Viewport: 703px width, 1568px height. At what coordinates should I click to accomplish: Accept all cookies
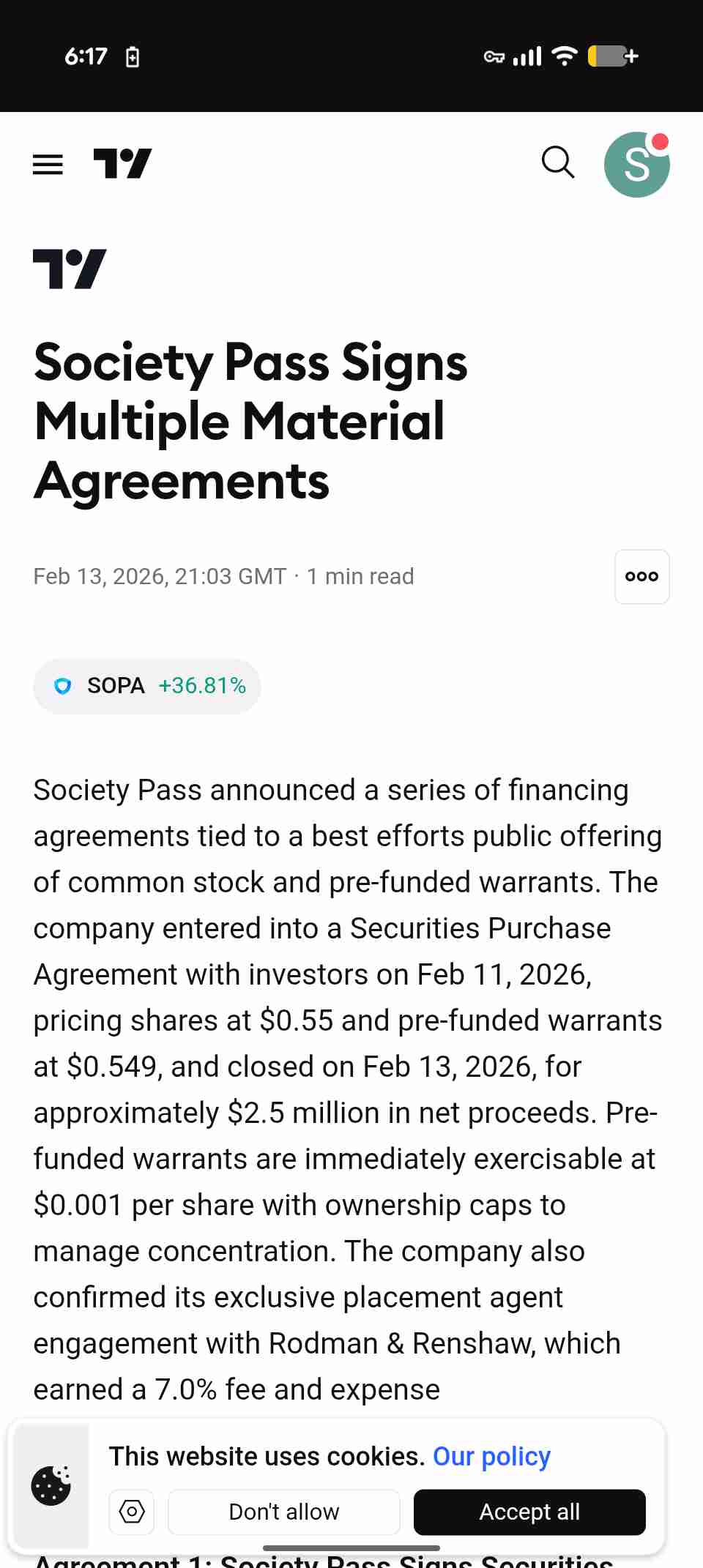pos(529,1512)
